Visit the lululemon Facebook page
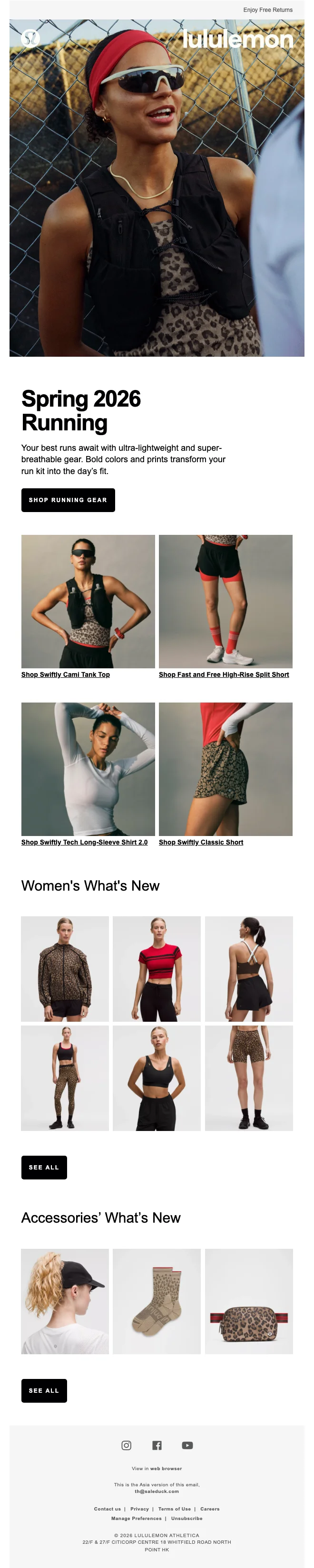 157,1445
